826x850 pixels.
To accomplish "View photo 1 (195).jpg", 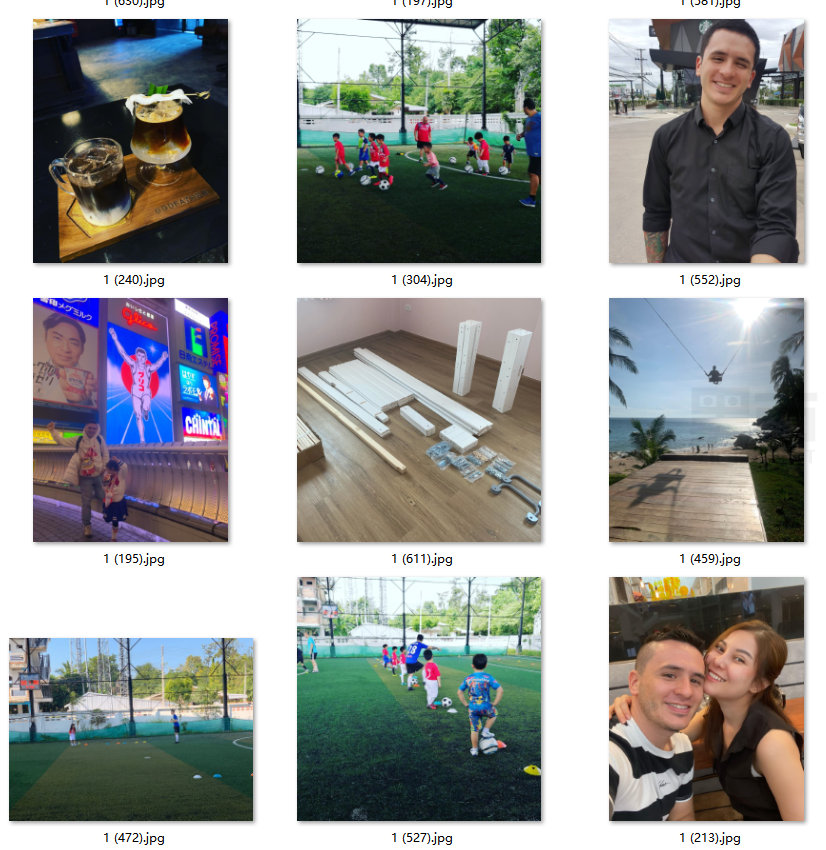I will tap(130, 420).
